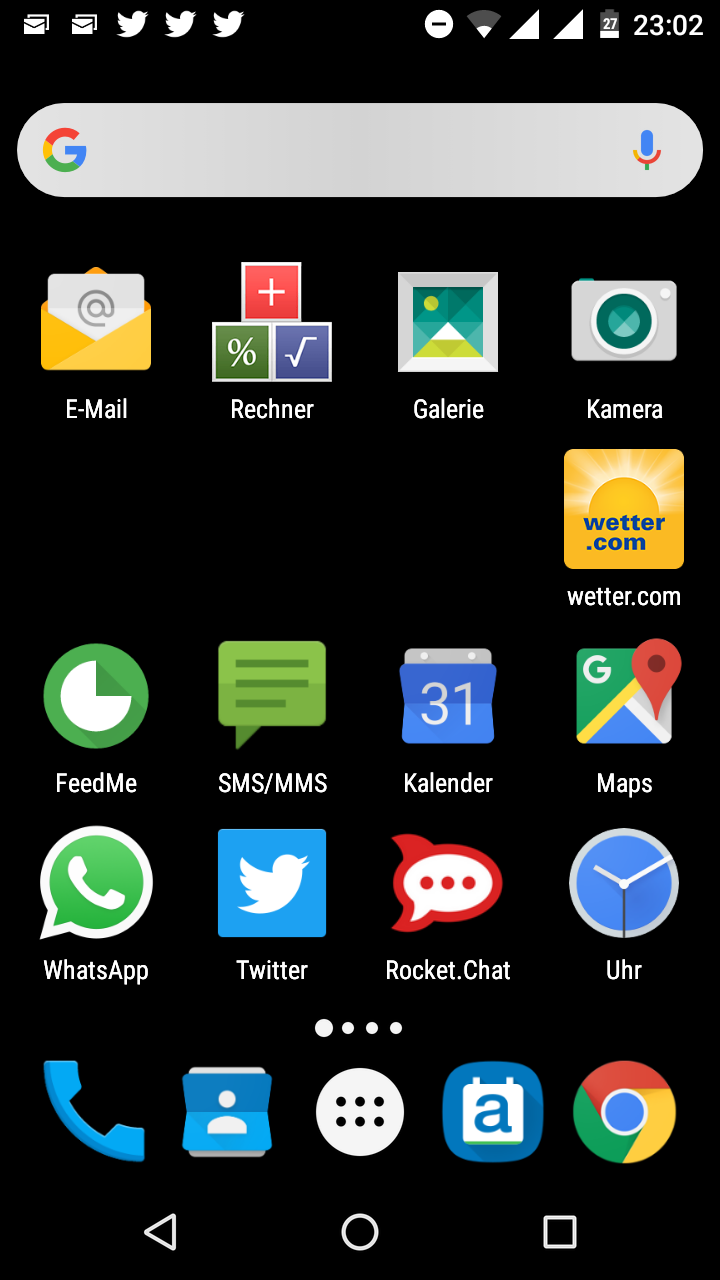
Task: Tap the system back button
Action: 161,1232
